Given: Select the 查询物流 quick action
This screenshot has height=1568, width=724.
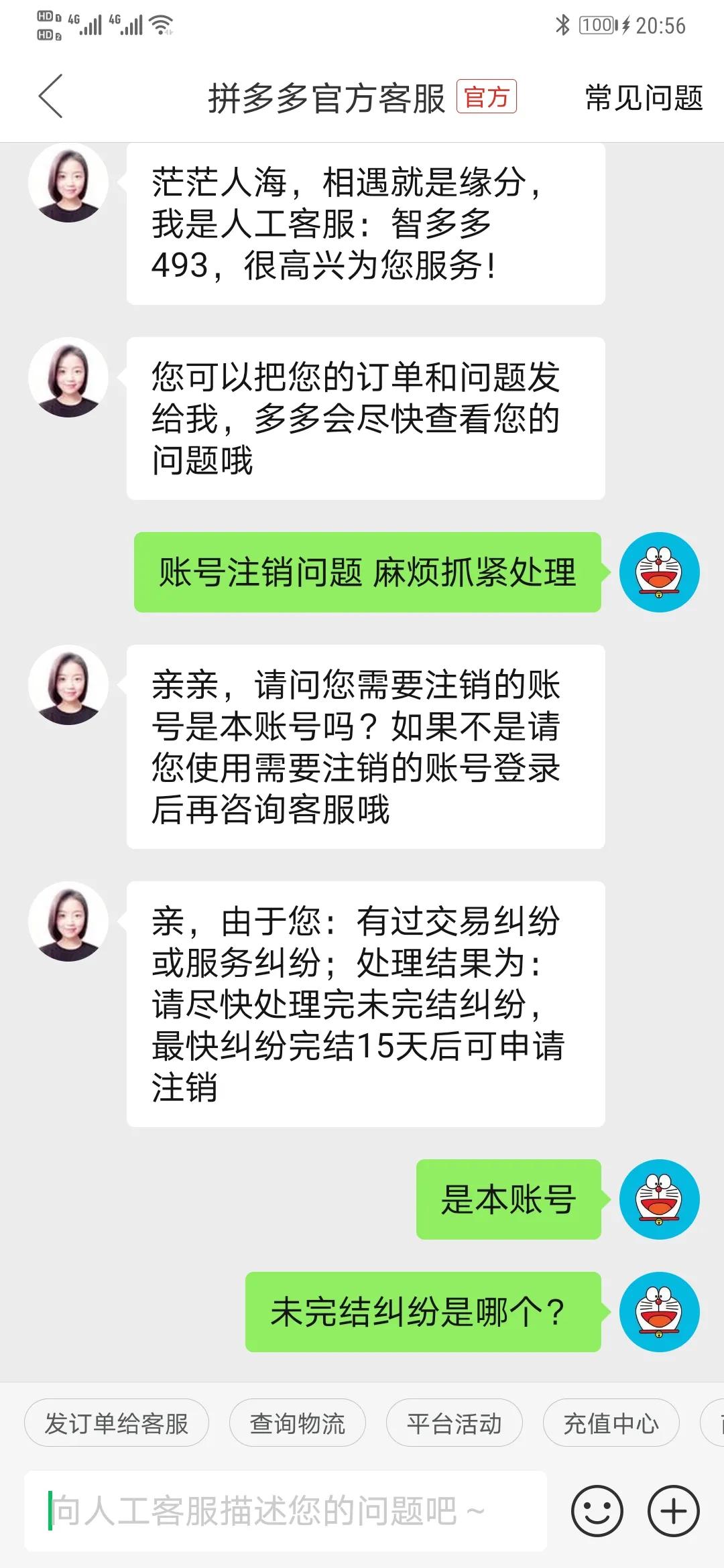Looking at the screenshot, I should (x=298, y=1423).
